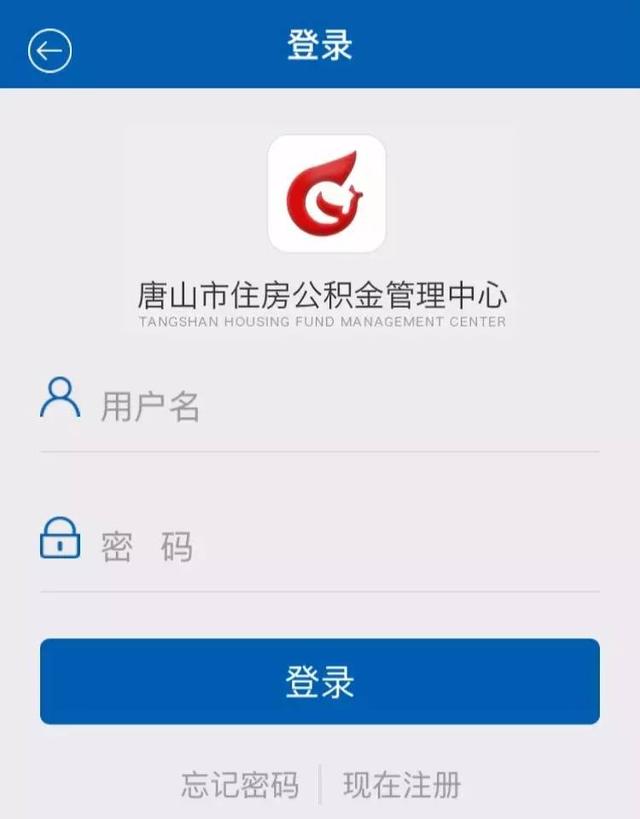Go back using the arrow icon
Viewport: 640px width, 819px height.
50,50
